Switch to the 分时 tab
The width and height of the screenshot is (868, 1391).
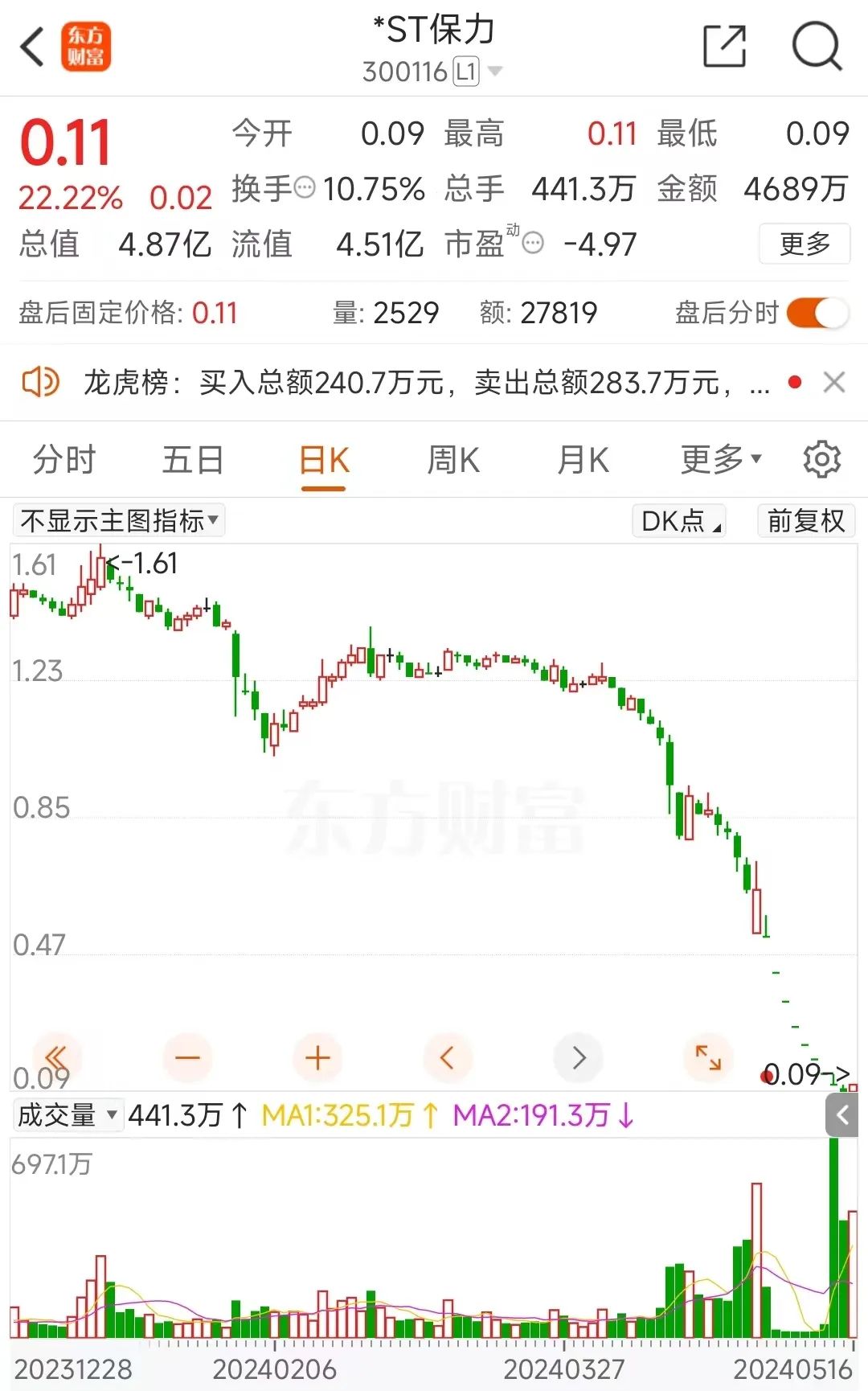[64, 461]
